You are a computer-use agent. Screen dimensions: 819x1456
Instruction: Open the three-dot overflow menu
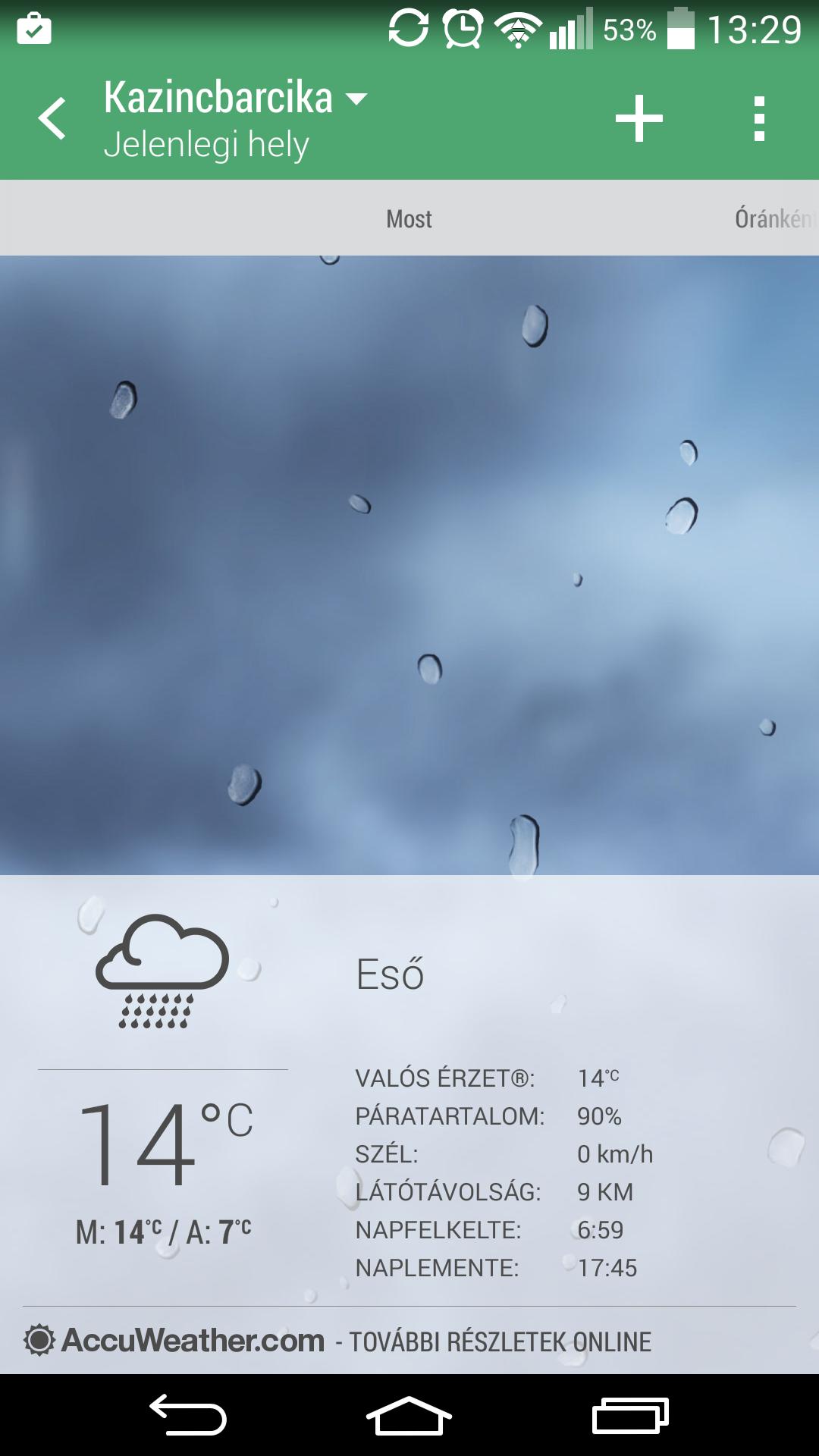pyautogui.click(x=759, y=118)
